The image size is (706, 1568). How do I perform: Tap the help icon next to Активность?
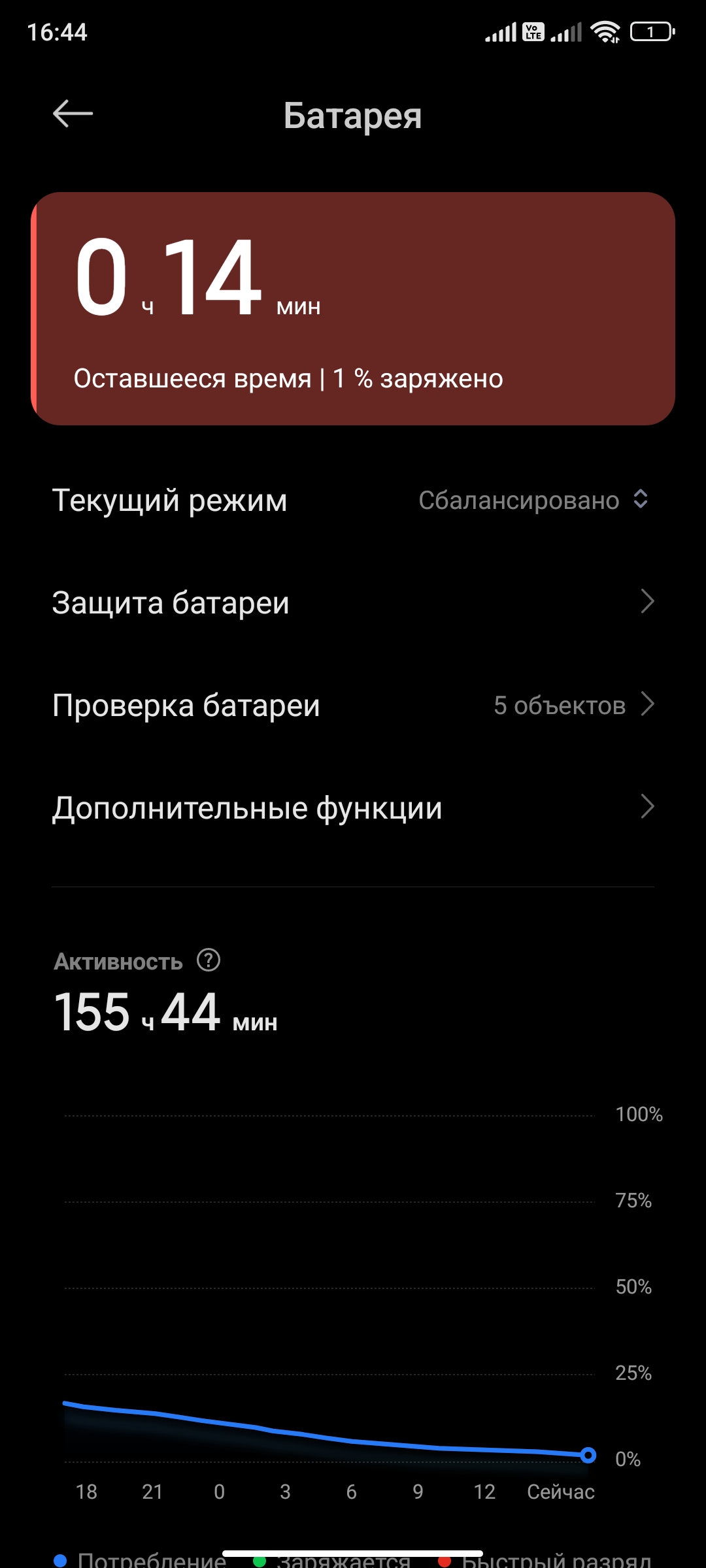click(209, 960)
